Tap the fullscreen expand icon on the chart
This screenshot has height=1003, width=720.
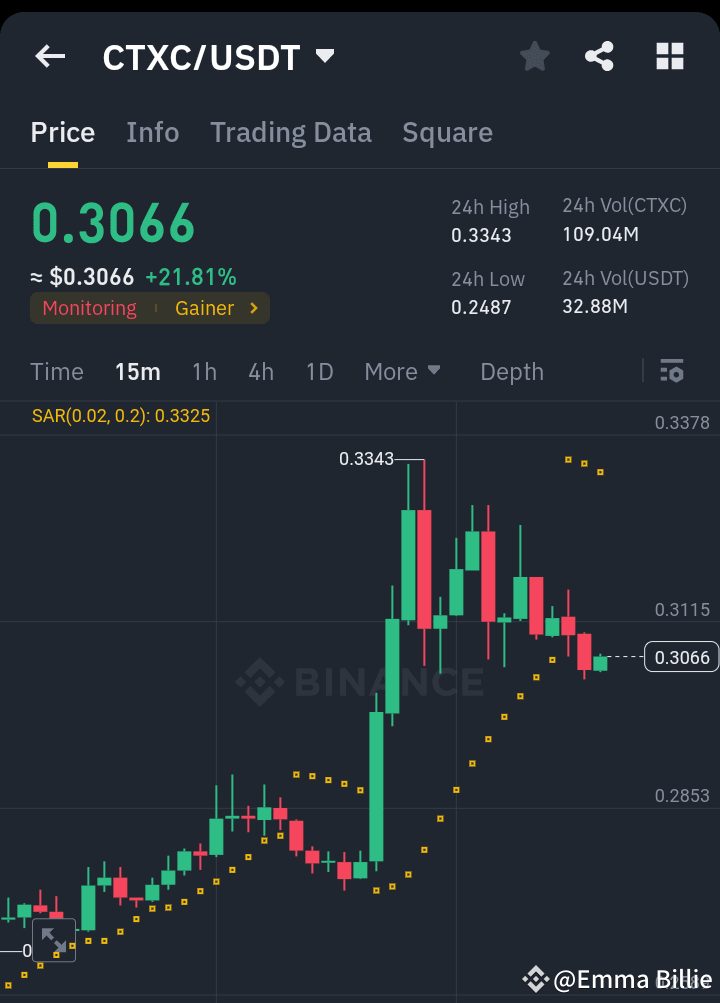click(x=53, y=940)
